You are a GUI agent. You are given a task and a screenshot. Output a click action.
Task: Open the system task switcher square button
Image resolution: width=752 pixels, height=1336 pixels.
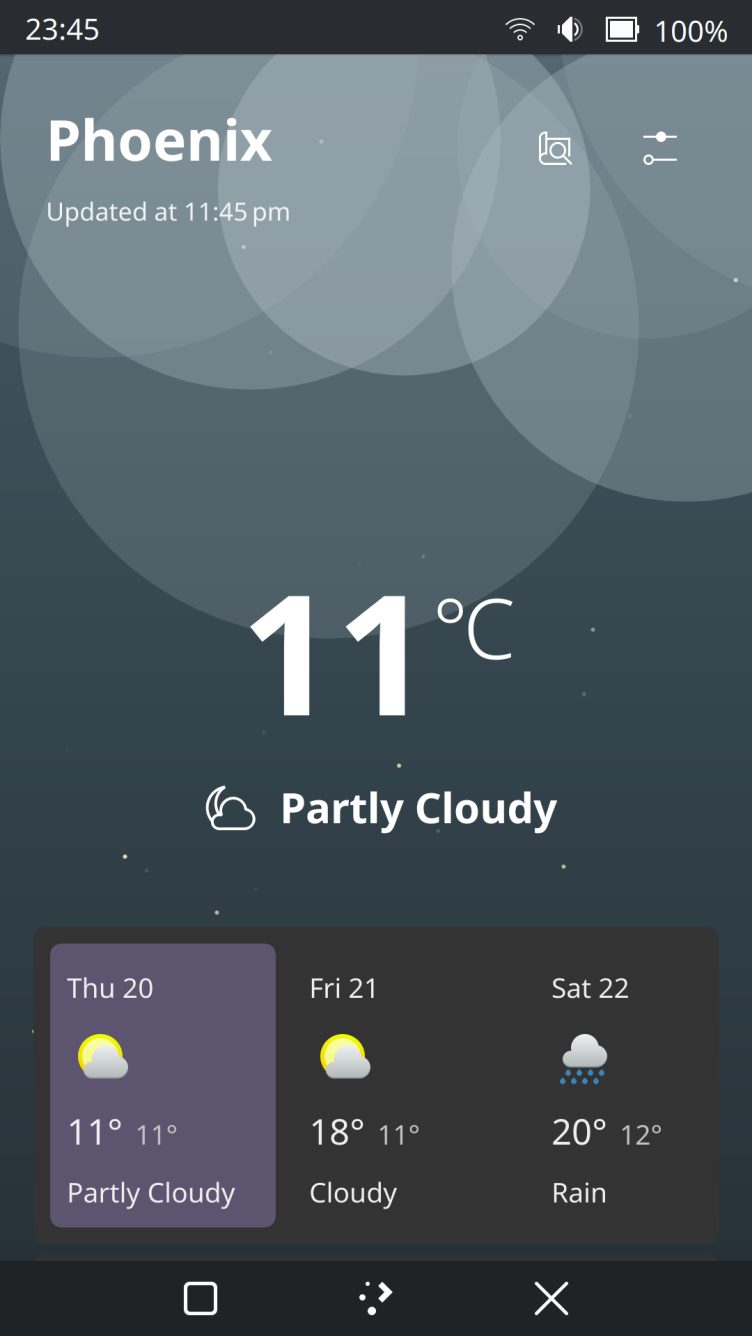click(201, 1299)
